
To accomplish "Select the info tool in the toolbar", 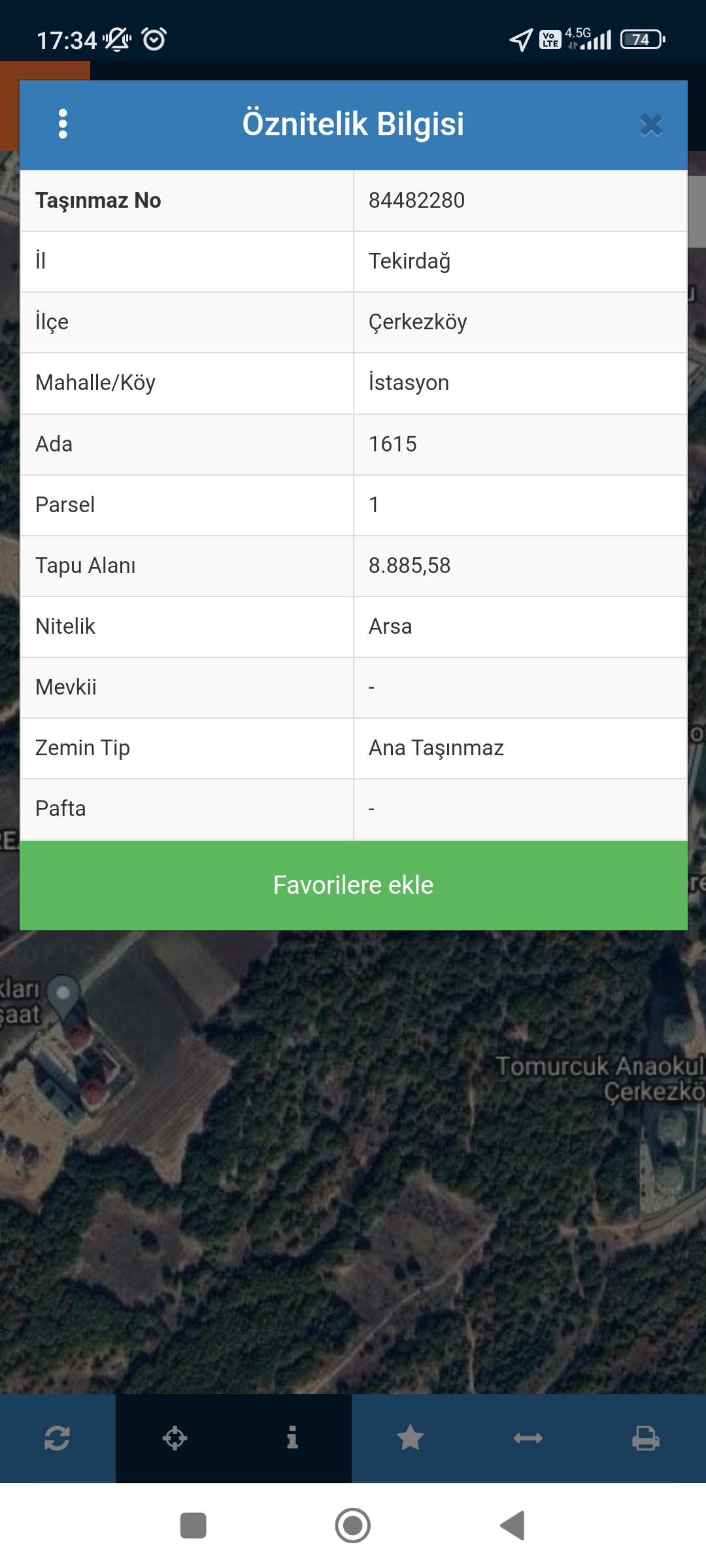I will (x=292, y=1438).
